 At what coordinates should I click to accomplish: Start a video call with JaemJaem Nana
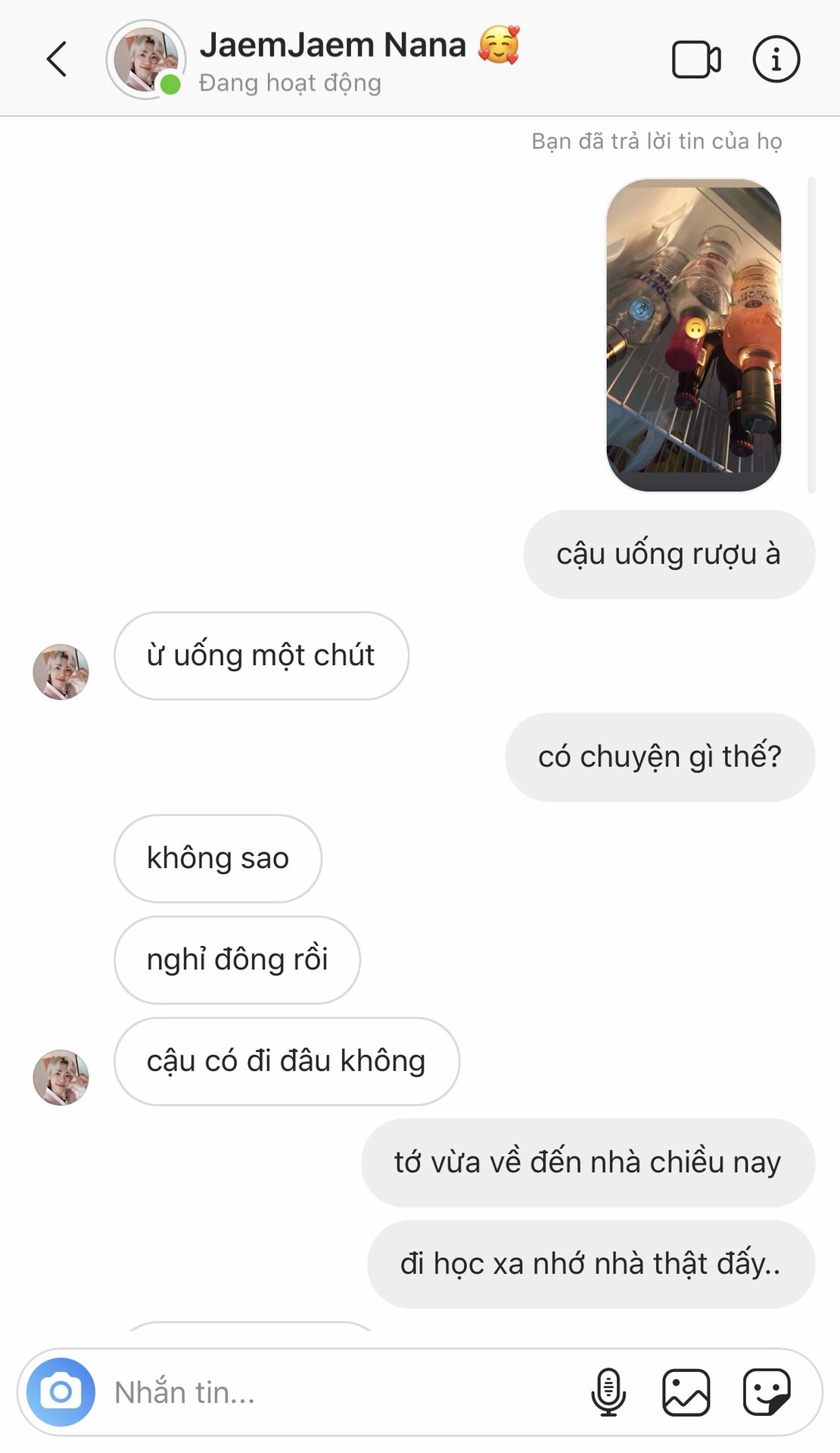pyautogui.click(x=695, y=59)
